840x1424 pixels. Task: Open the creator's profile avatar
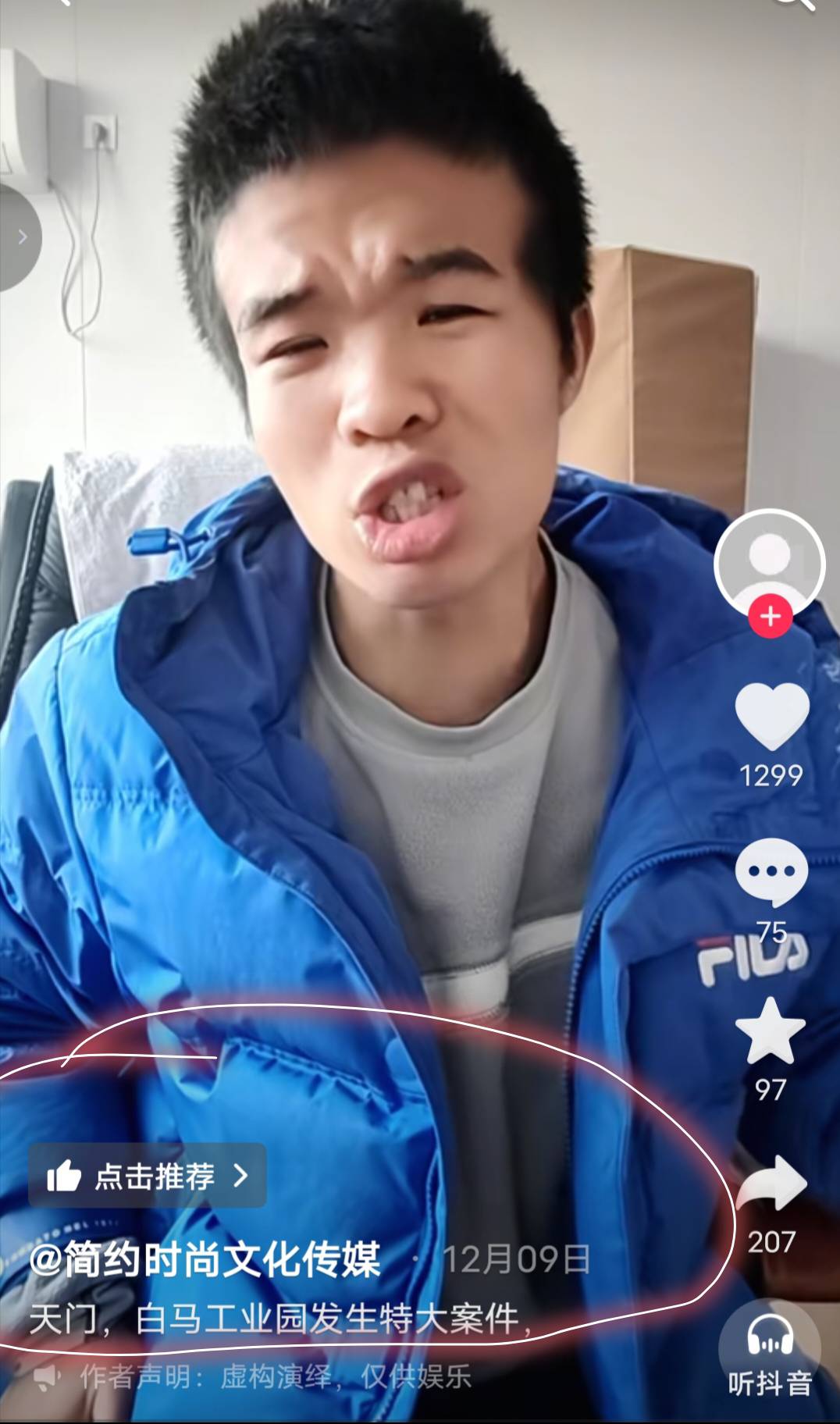[x=770, y=561]
